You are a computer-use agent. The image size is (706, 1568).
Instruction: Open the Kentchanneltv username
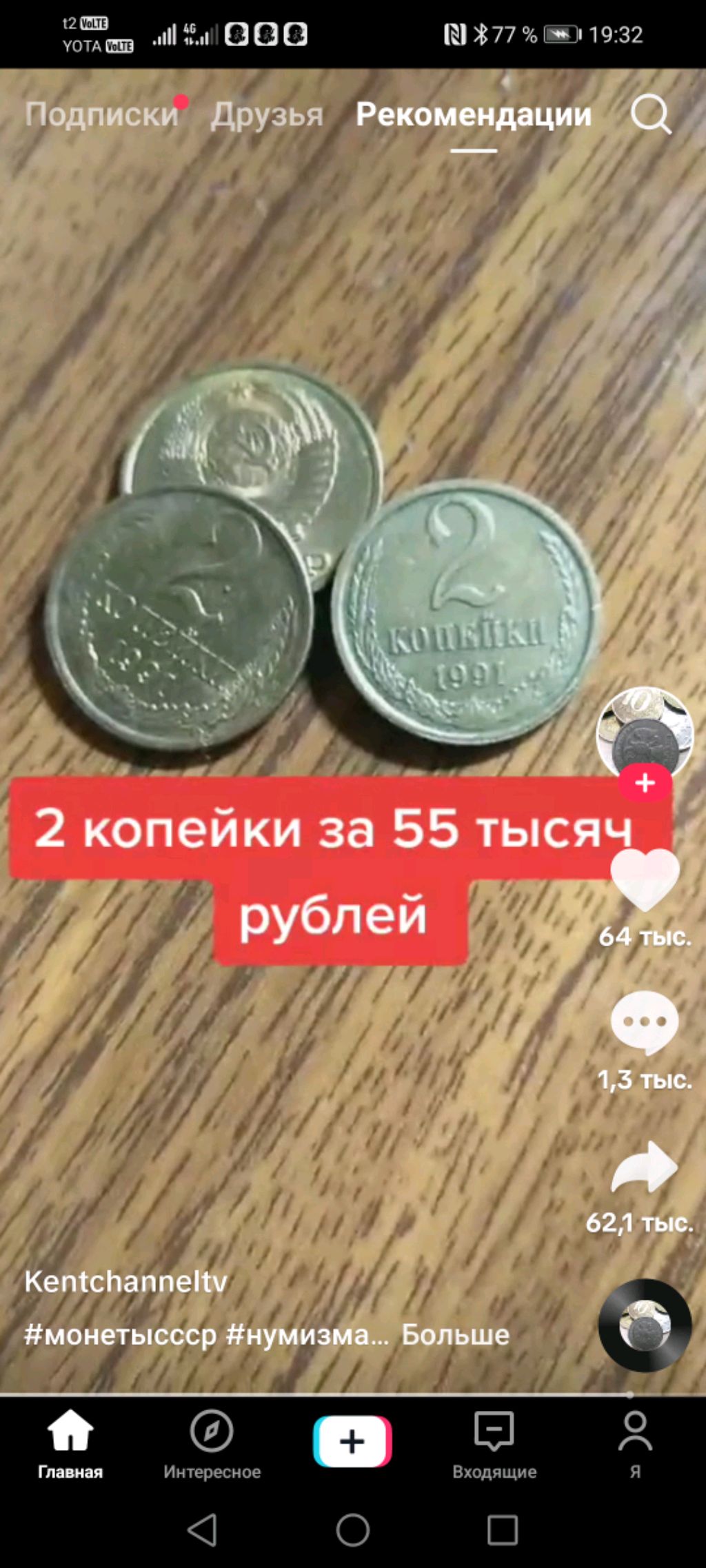125,1282
